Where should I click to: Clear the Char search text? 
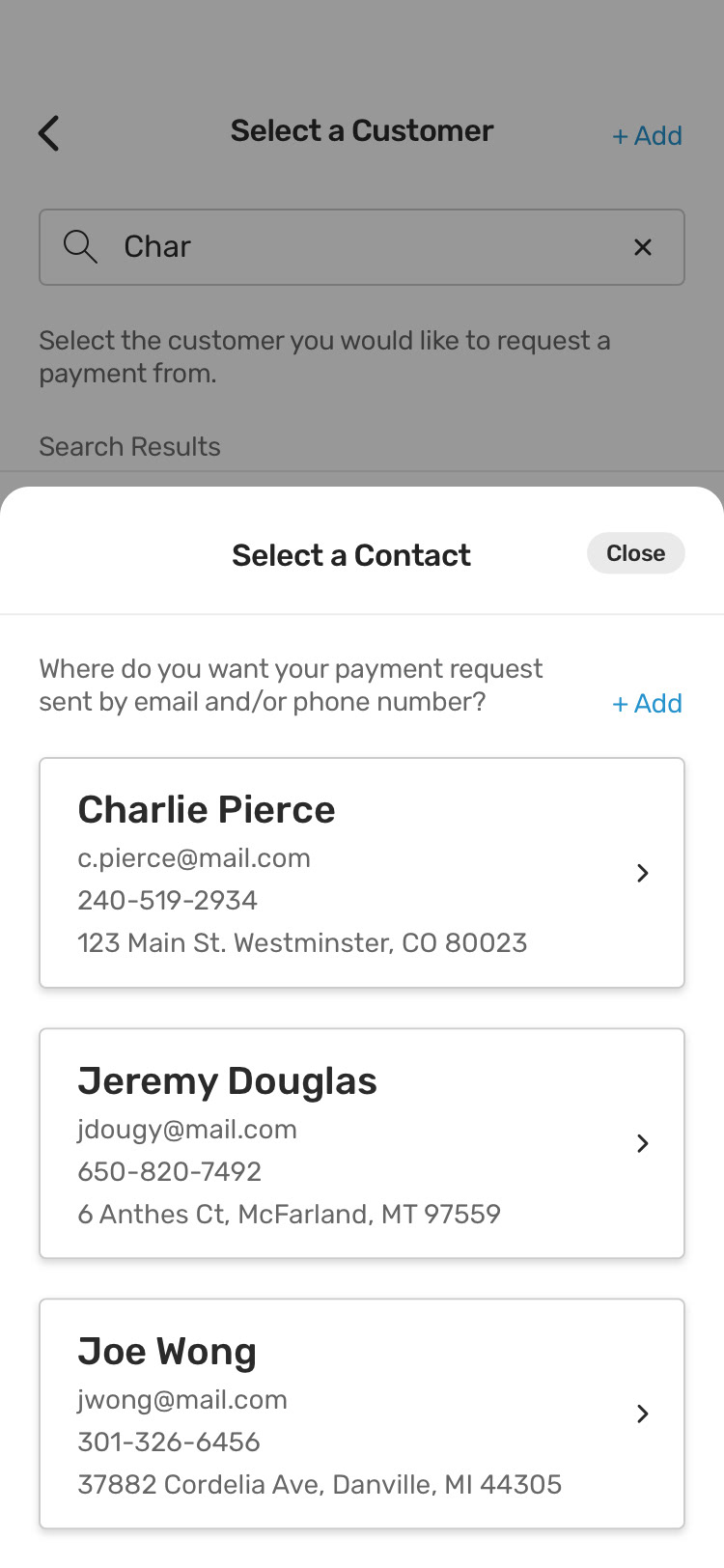[643, 247]
